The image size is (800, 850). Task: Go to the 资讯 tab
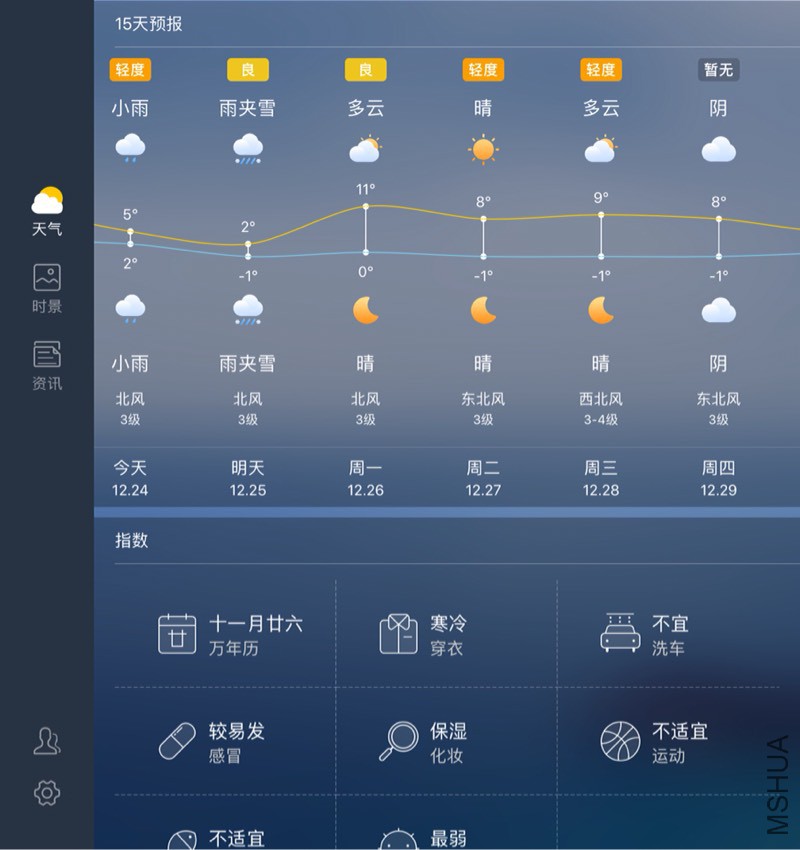coord(47,366)
